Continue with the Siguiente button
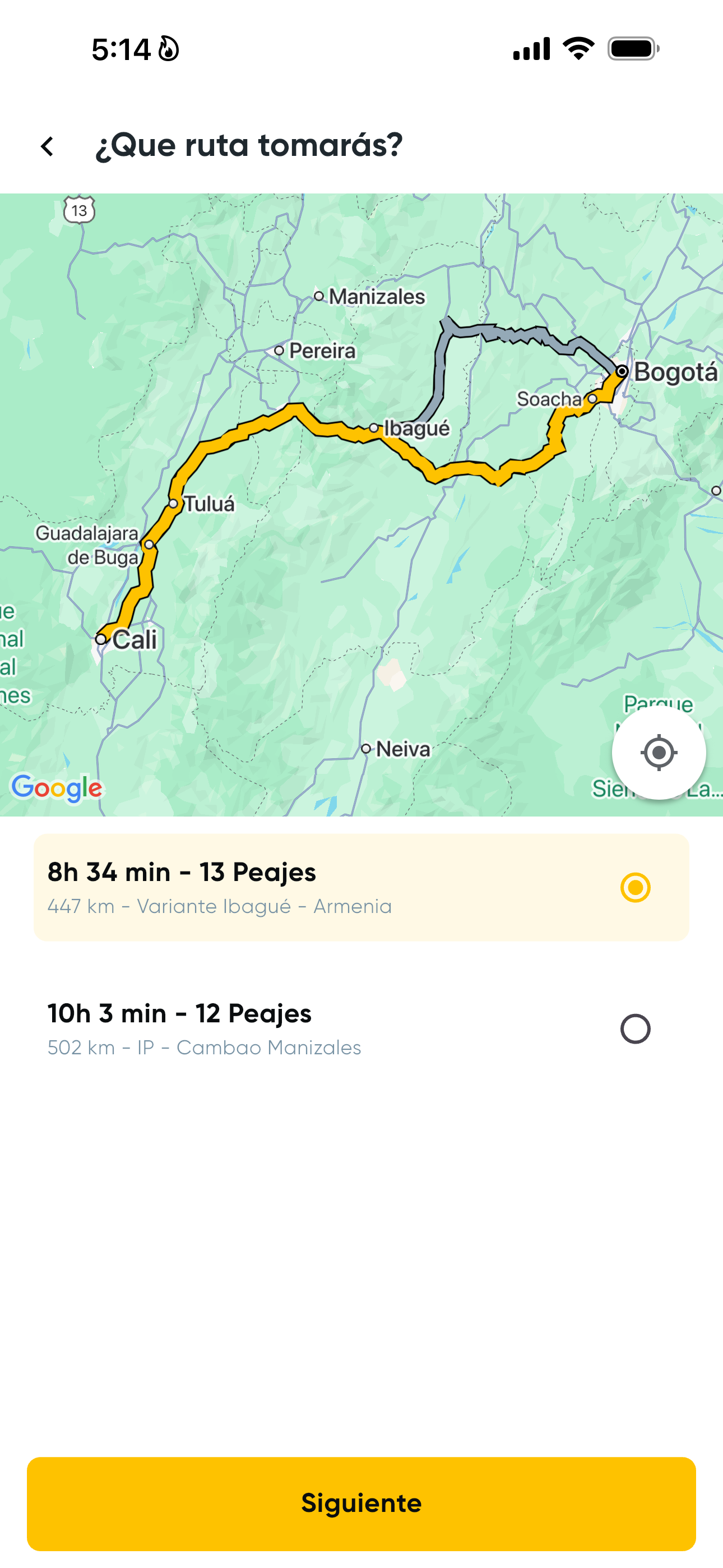The image size is (723, 1568). pyautogui.click(x=361, y=1504)
